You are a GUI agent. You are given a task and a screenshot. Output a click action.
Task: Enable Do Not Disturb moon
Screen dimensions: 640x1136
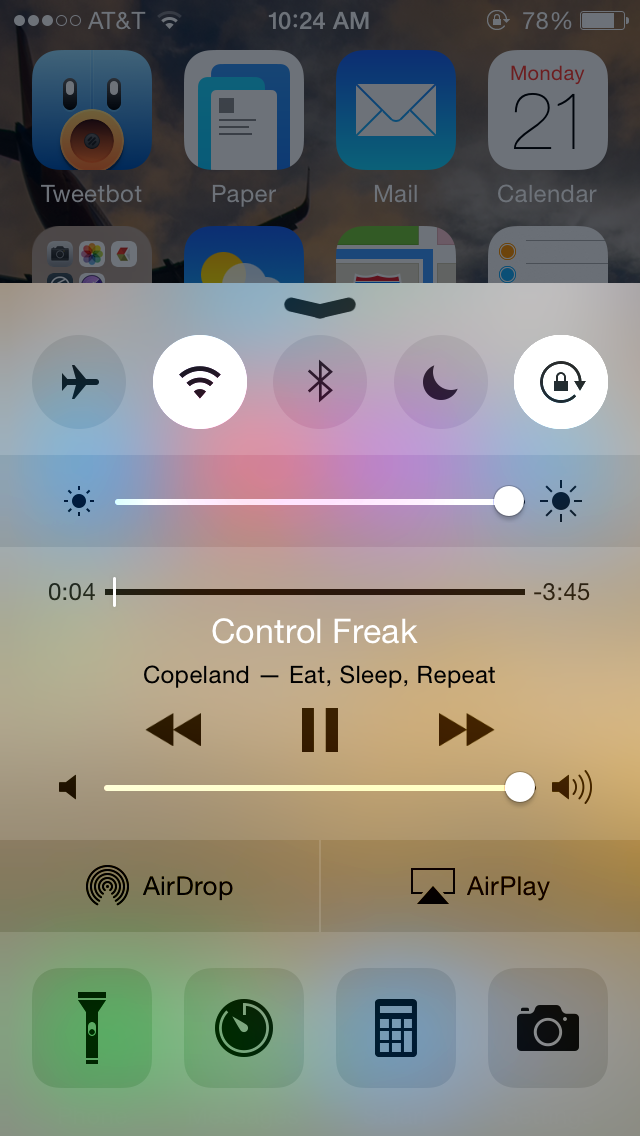point(440,382)
